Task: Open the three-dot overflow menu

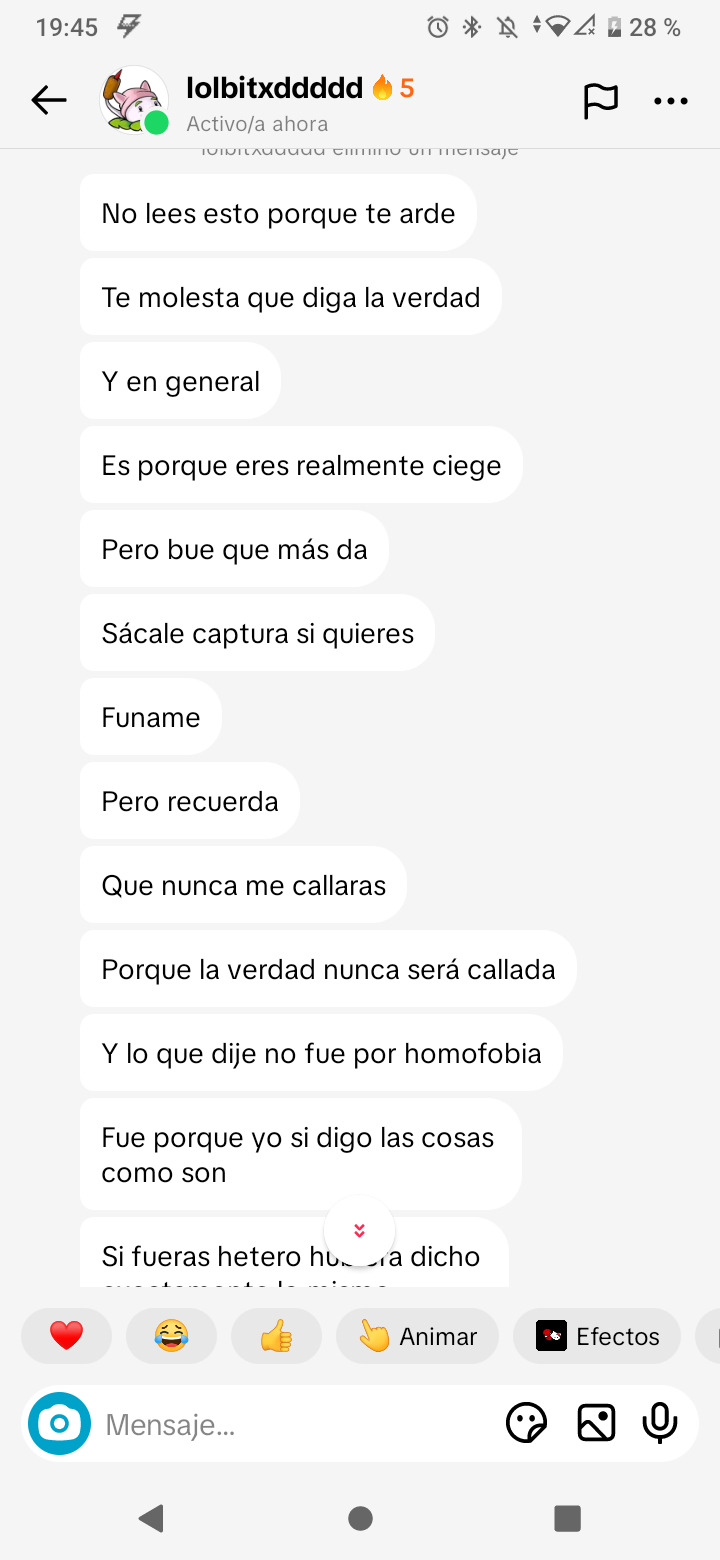Action: tap(671, 101)
